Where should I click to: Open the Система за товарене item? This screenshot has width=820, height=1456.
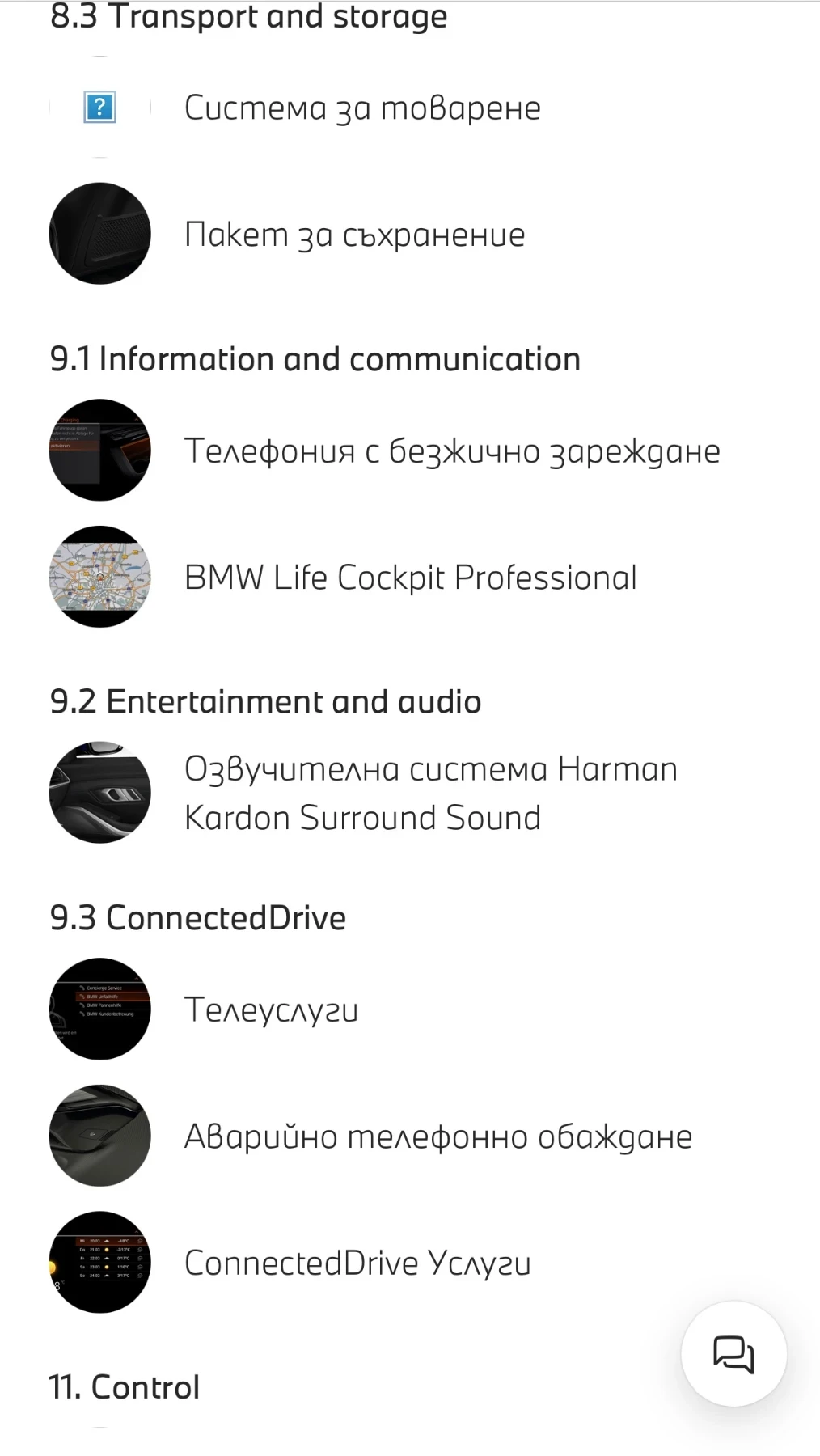click(361, 108)
